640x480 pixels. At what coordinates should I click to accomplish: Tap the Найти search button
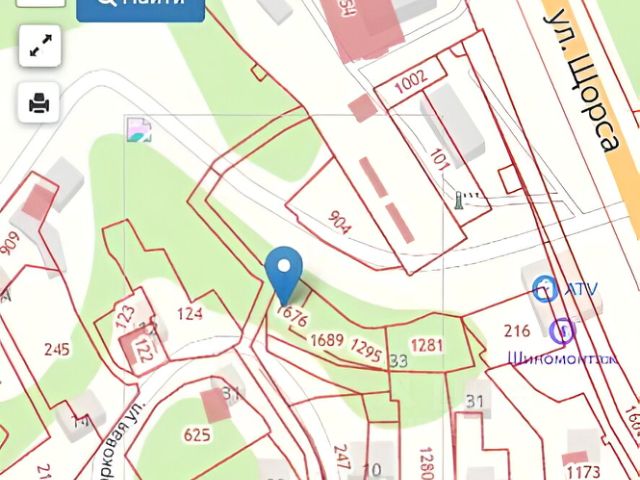[140, 6]
